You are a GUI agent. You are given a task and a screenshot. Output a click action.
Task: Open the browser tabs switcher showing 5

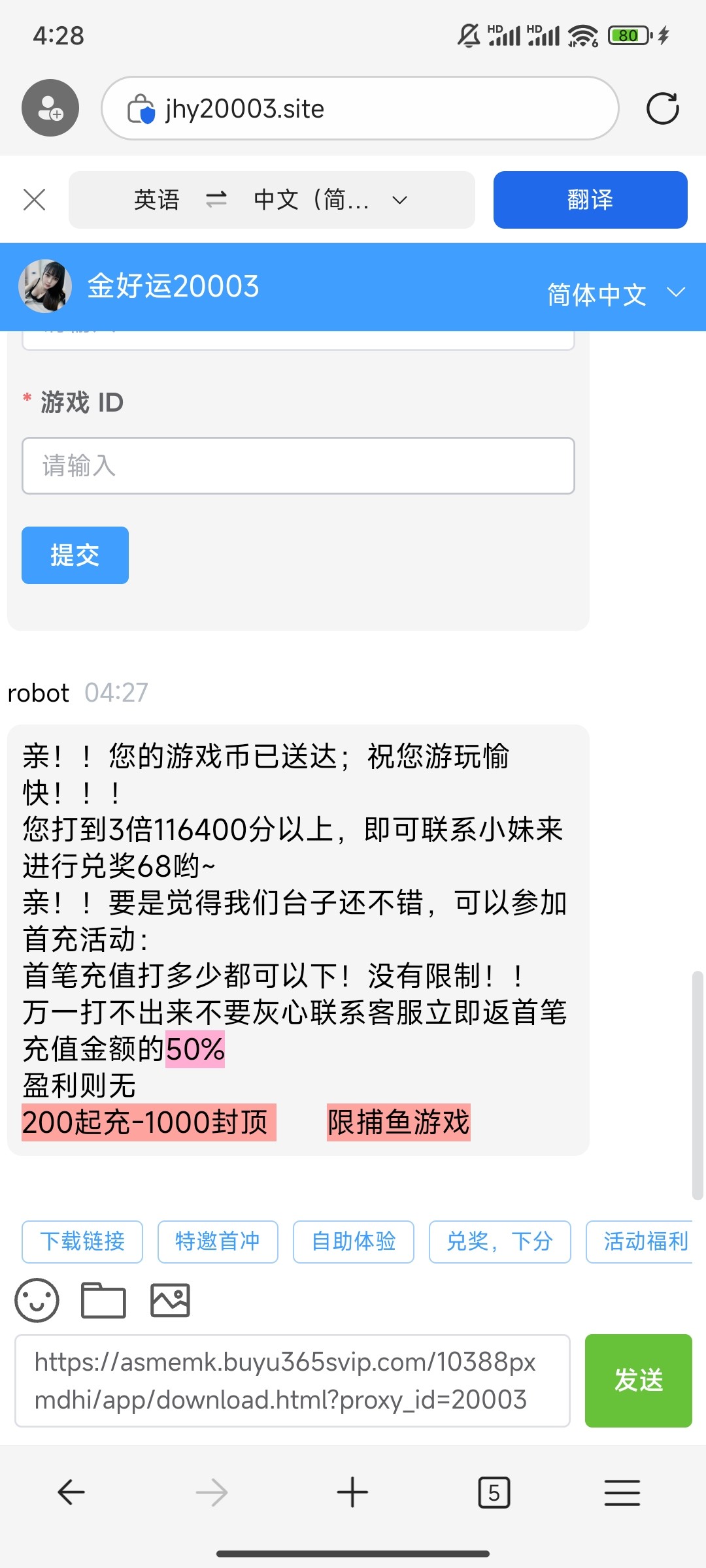(x=494, y=1493)
